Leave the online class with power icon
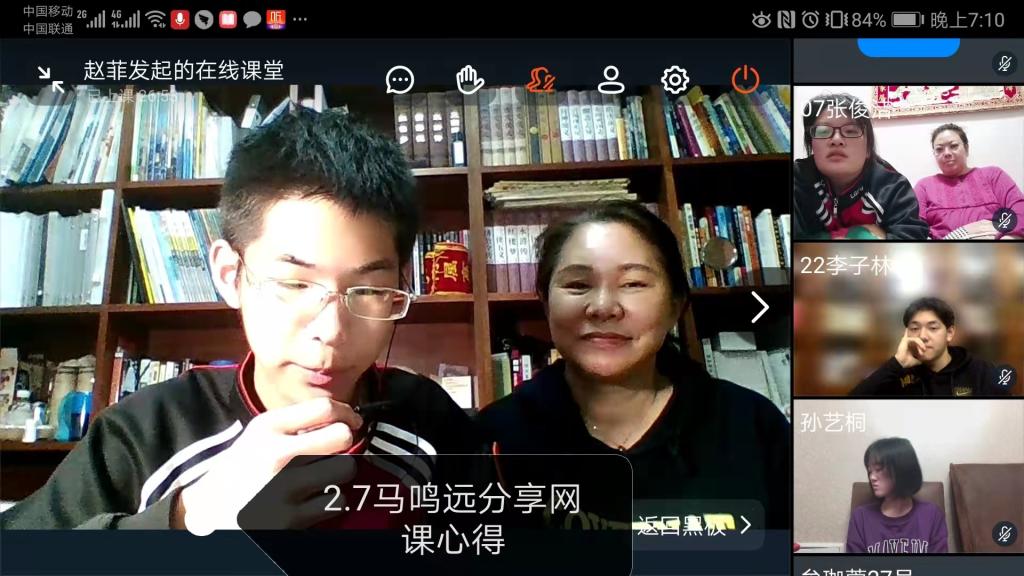Viewport: 1024px width, 576px height. 745,80
